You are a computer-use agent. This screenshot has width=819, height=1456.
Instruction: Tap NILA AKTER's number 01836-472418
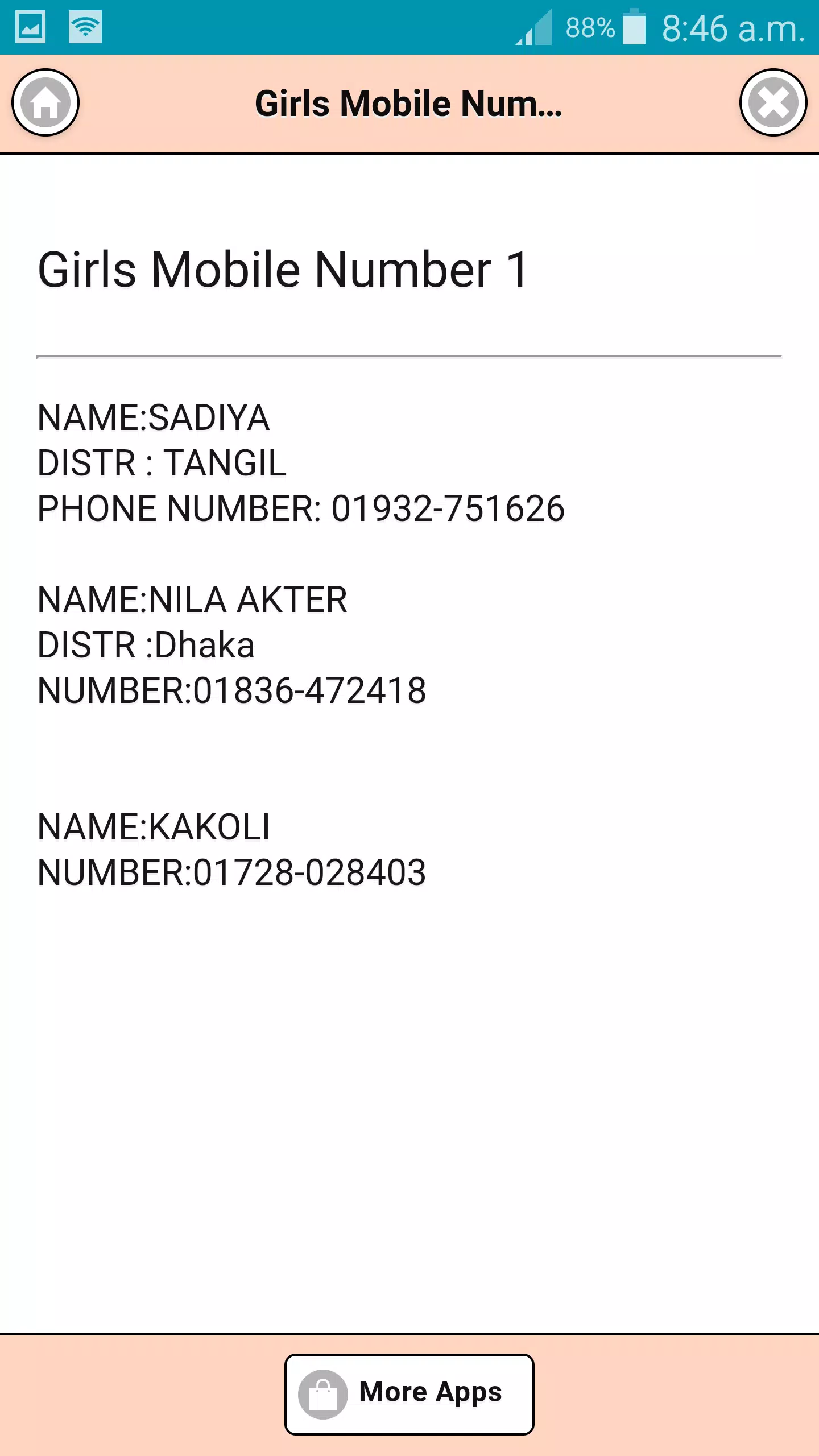(x=310, y=689)
